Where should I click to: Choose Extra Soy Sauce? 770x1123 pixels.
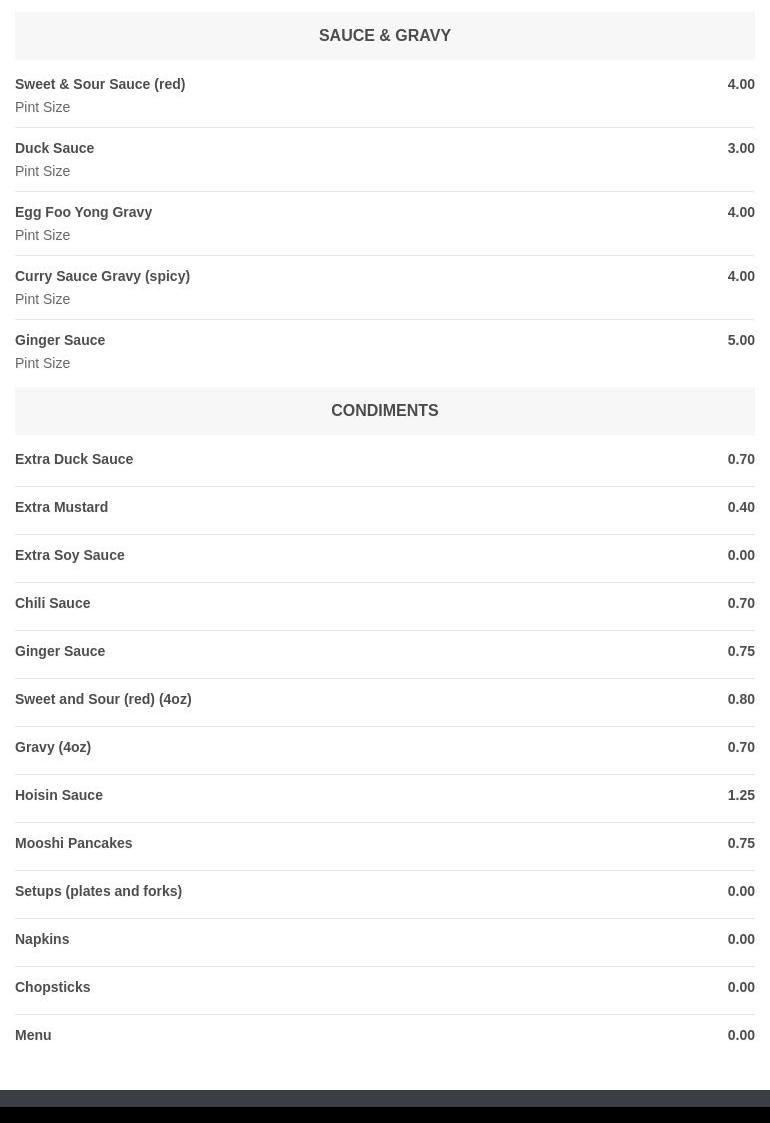pyautogui.click(x=70, y=556)
